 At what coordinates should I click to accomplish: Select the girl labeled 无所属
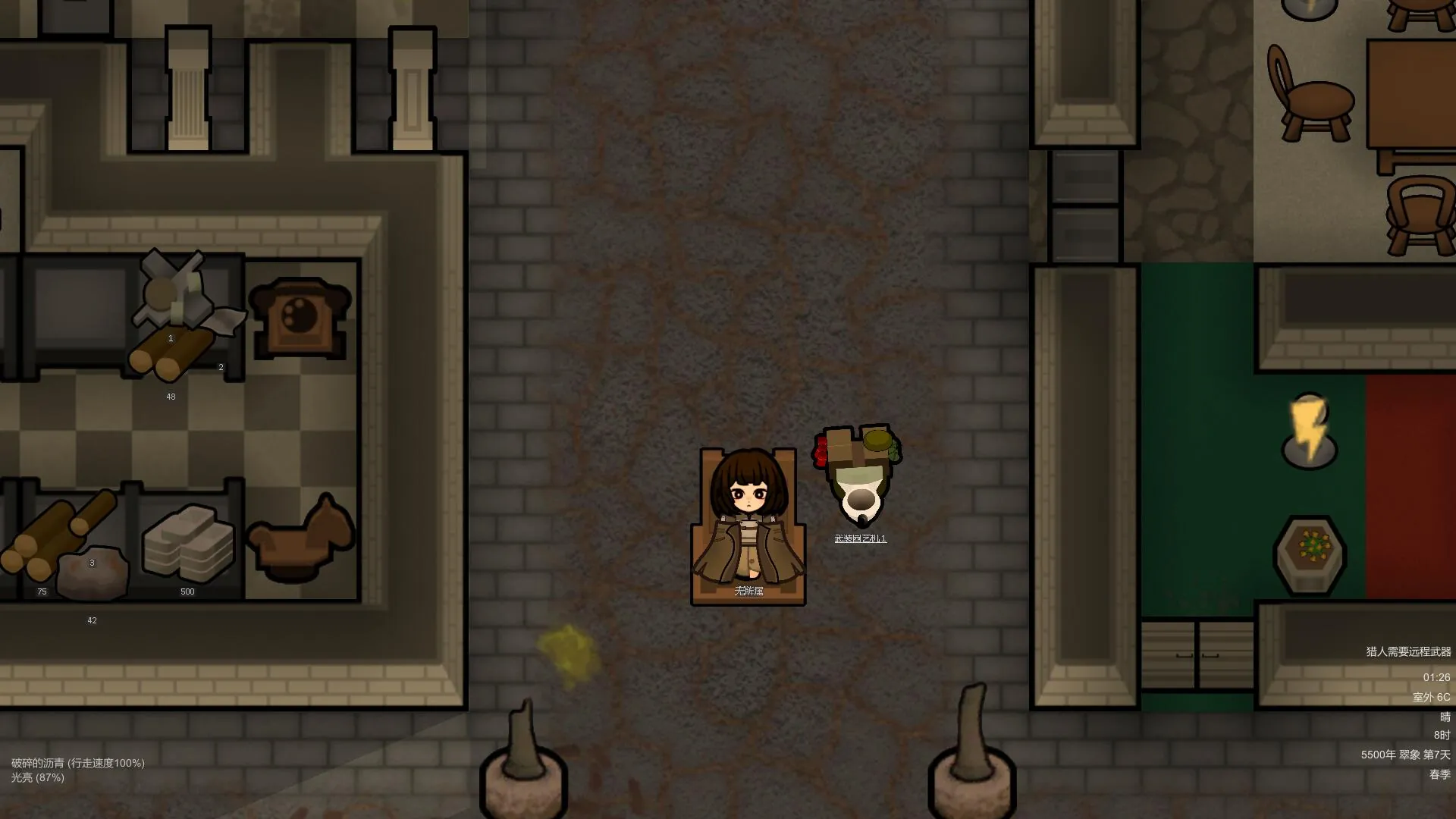pos(748,525)
